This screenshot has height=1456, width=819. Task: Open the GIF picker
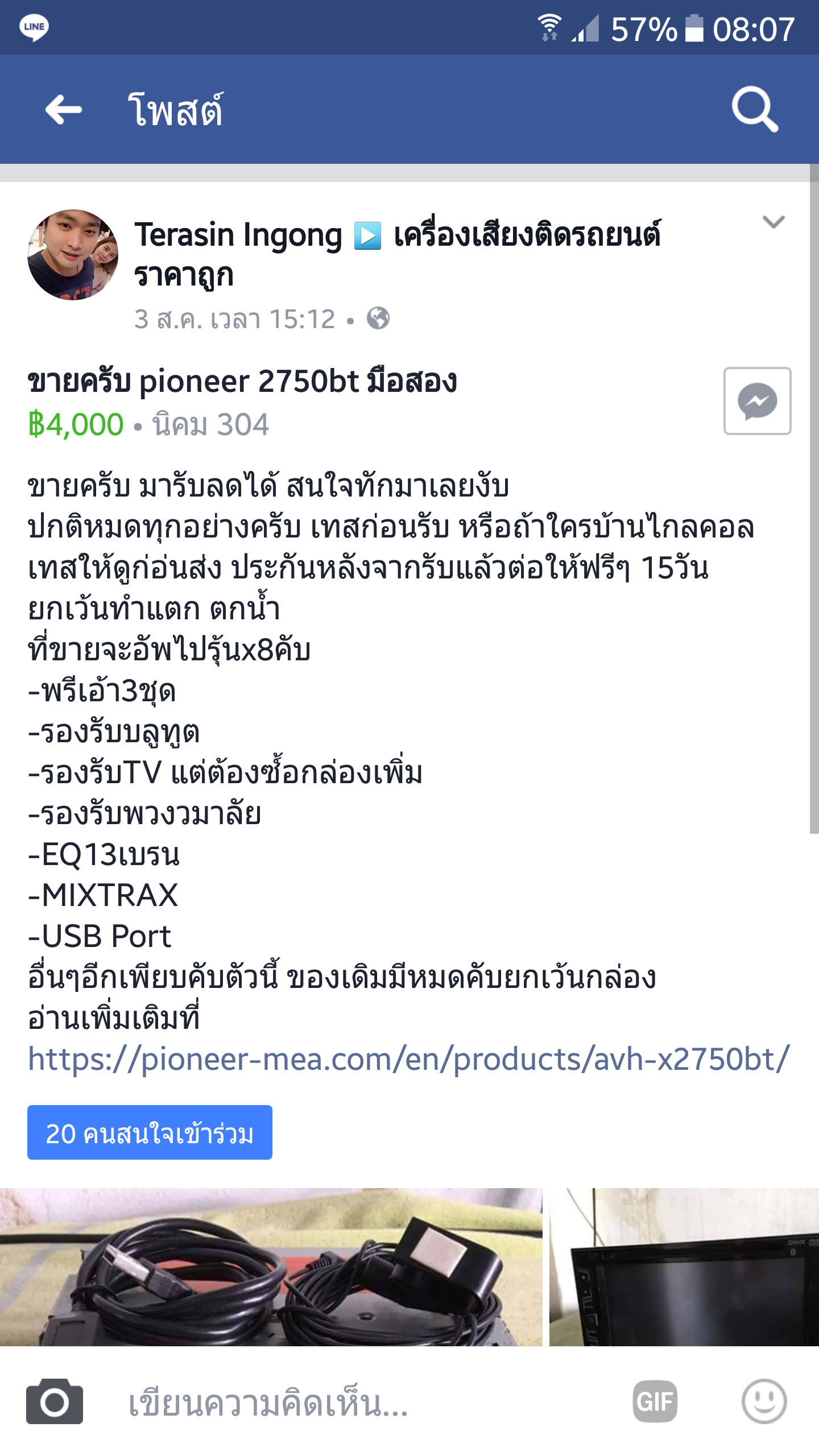click(x=655, y=1401)
